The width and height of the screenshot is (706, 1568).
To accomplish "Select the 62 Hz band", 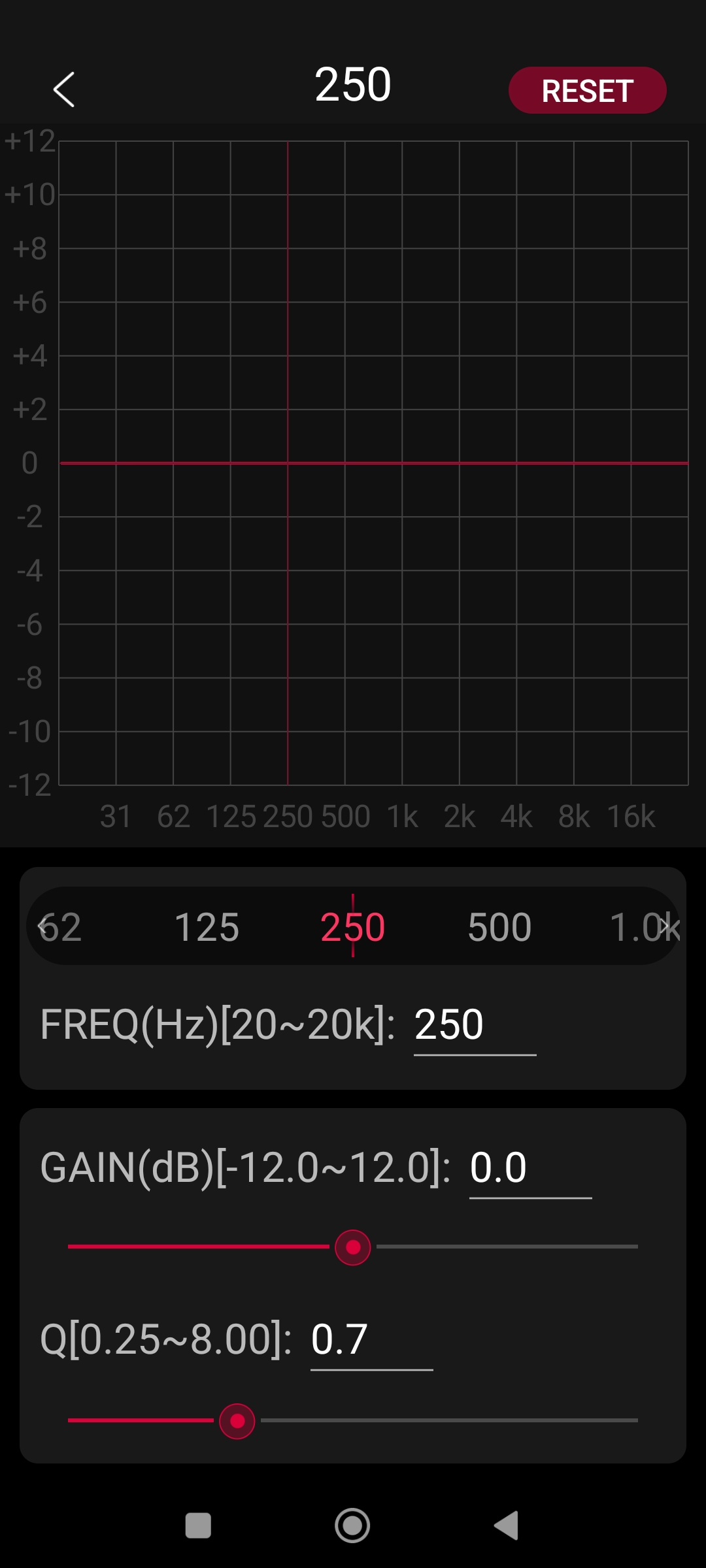I will tap(60, 926).
